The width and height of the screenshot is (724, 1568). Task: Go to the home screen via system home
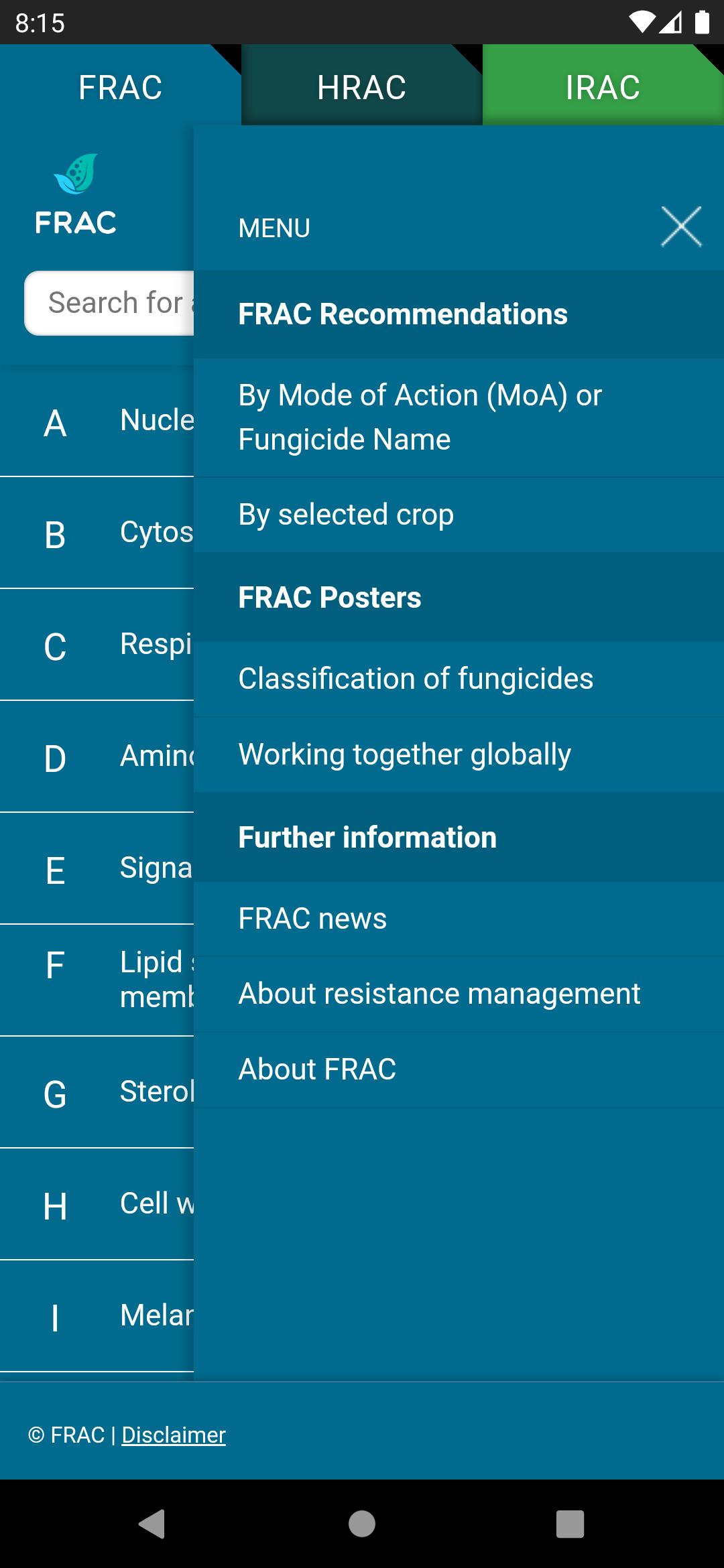362,1524
